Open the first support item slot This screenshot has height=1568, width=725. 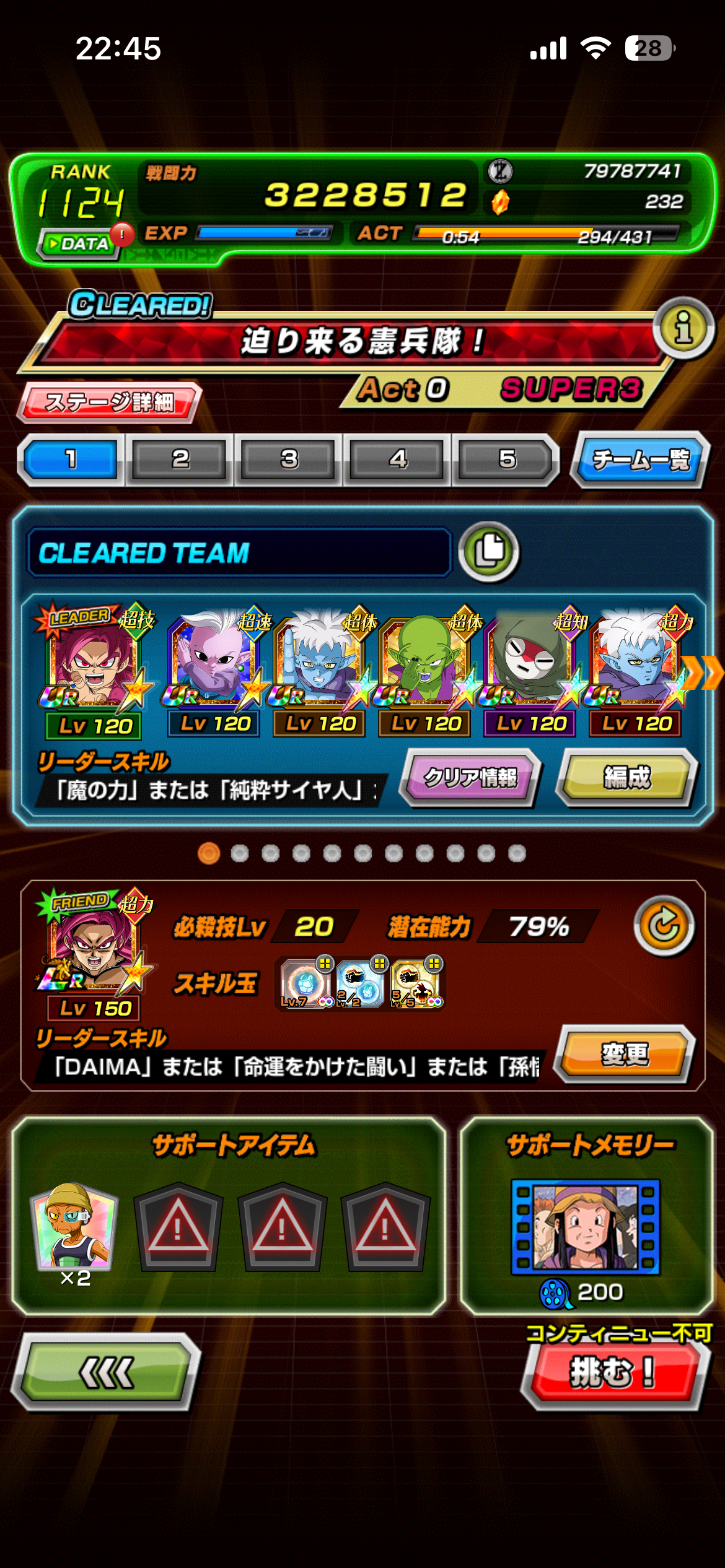coord(74,1226)
